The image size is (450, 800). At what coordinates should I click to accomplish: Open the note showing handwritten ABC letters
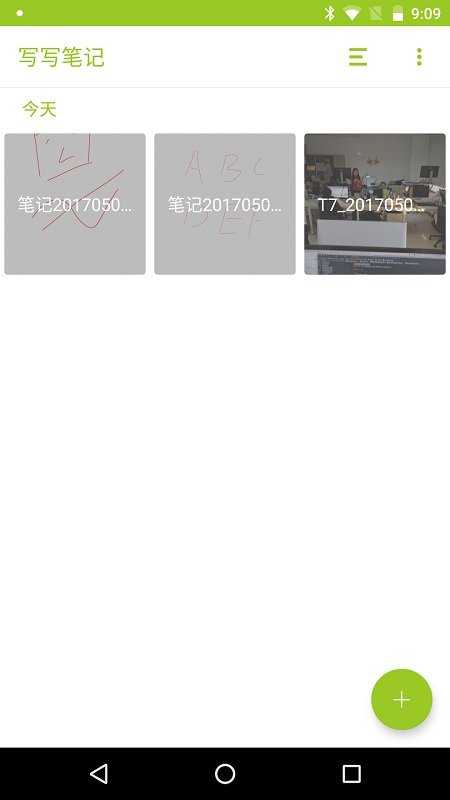point(225,204)
